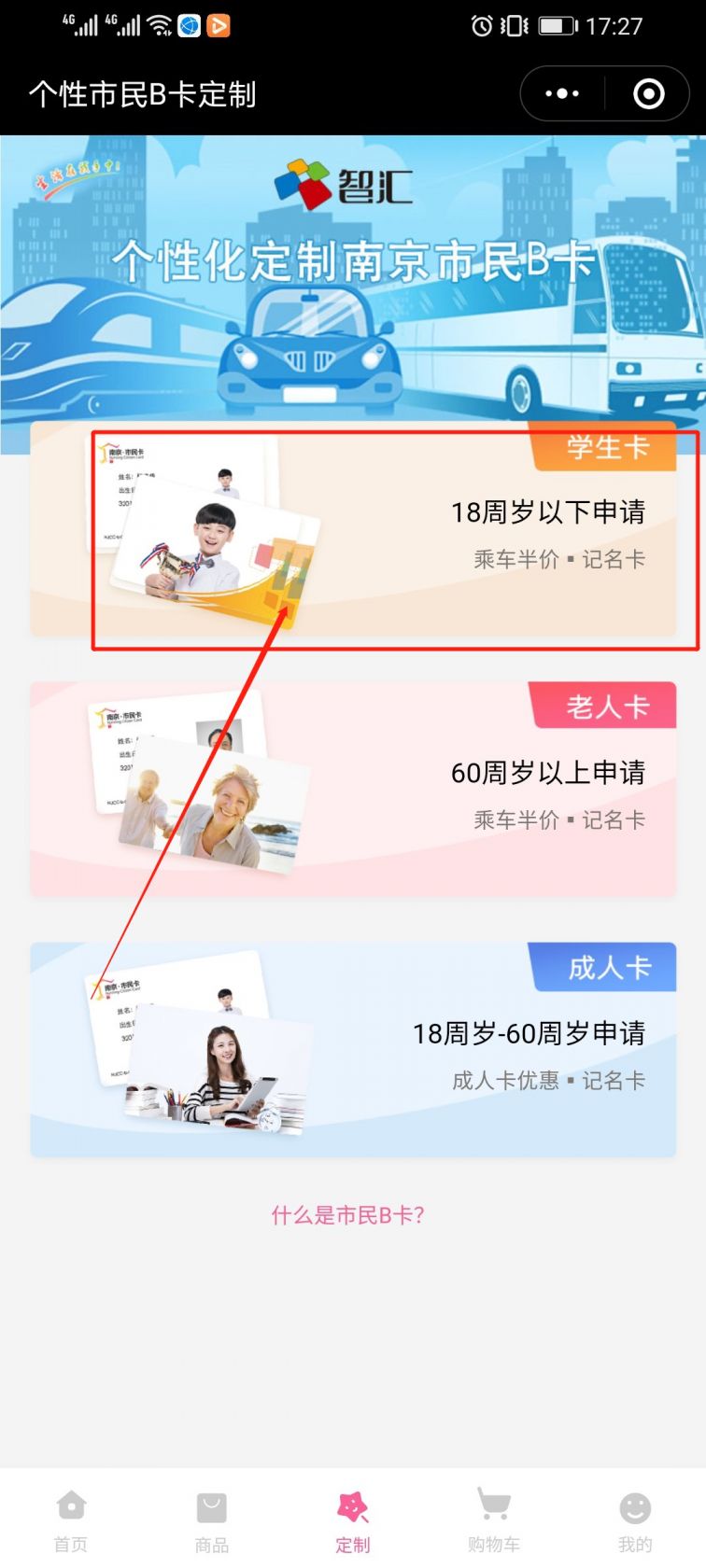The height and width of the screenshot is (1568, 706).
Task: Go to the 首页 tab
Action: (x=71, y=1521)
